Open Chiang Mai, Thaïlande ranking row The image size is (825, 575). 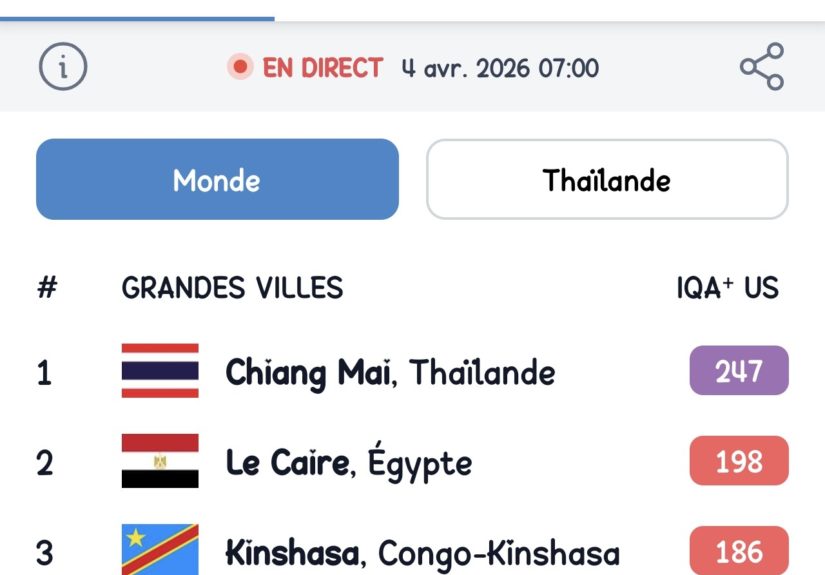[x=390, y=372]
